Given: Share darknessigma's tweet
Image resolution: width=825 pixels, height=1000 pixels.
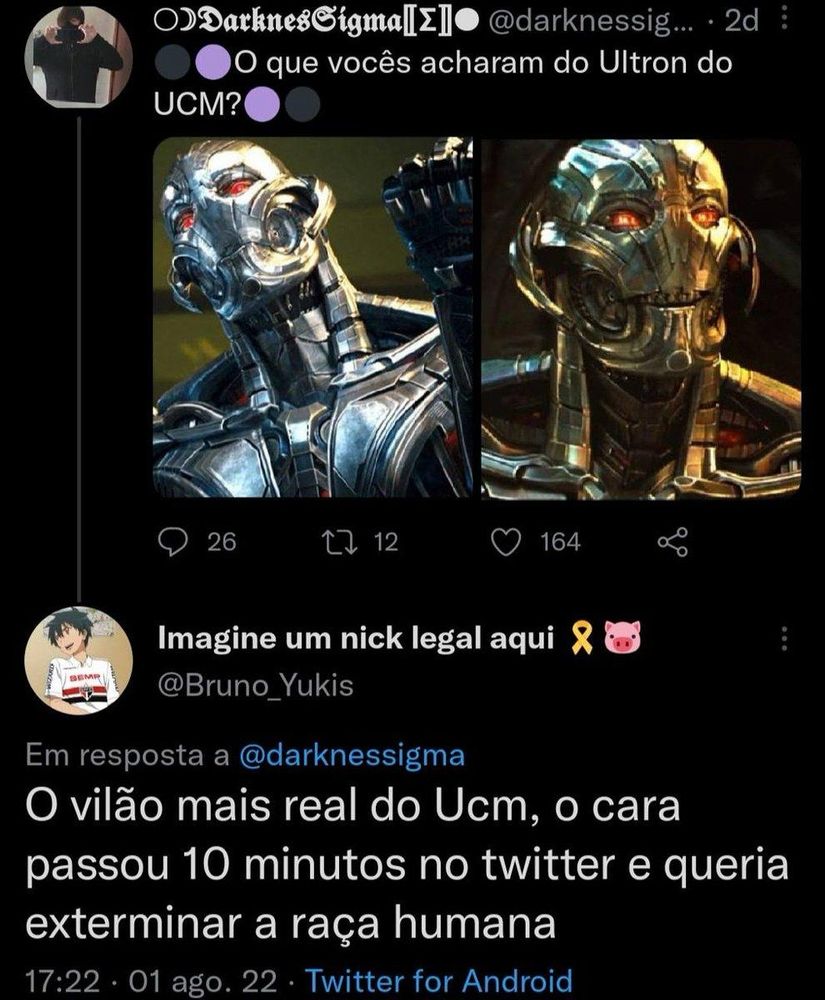Looking at the screenshot, I should pyautogui.click(x=674, y=544).
